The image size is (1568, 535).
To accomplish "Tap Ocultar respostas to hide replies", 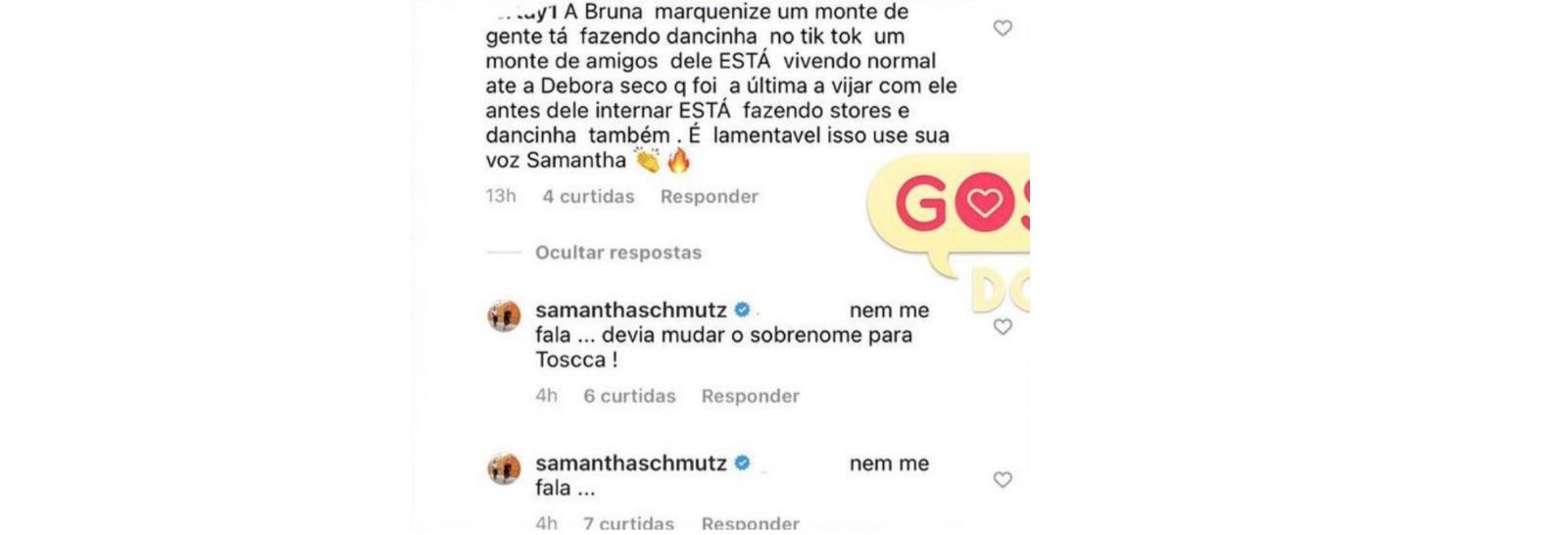I will [x=617, y=252].
